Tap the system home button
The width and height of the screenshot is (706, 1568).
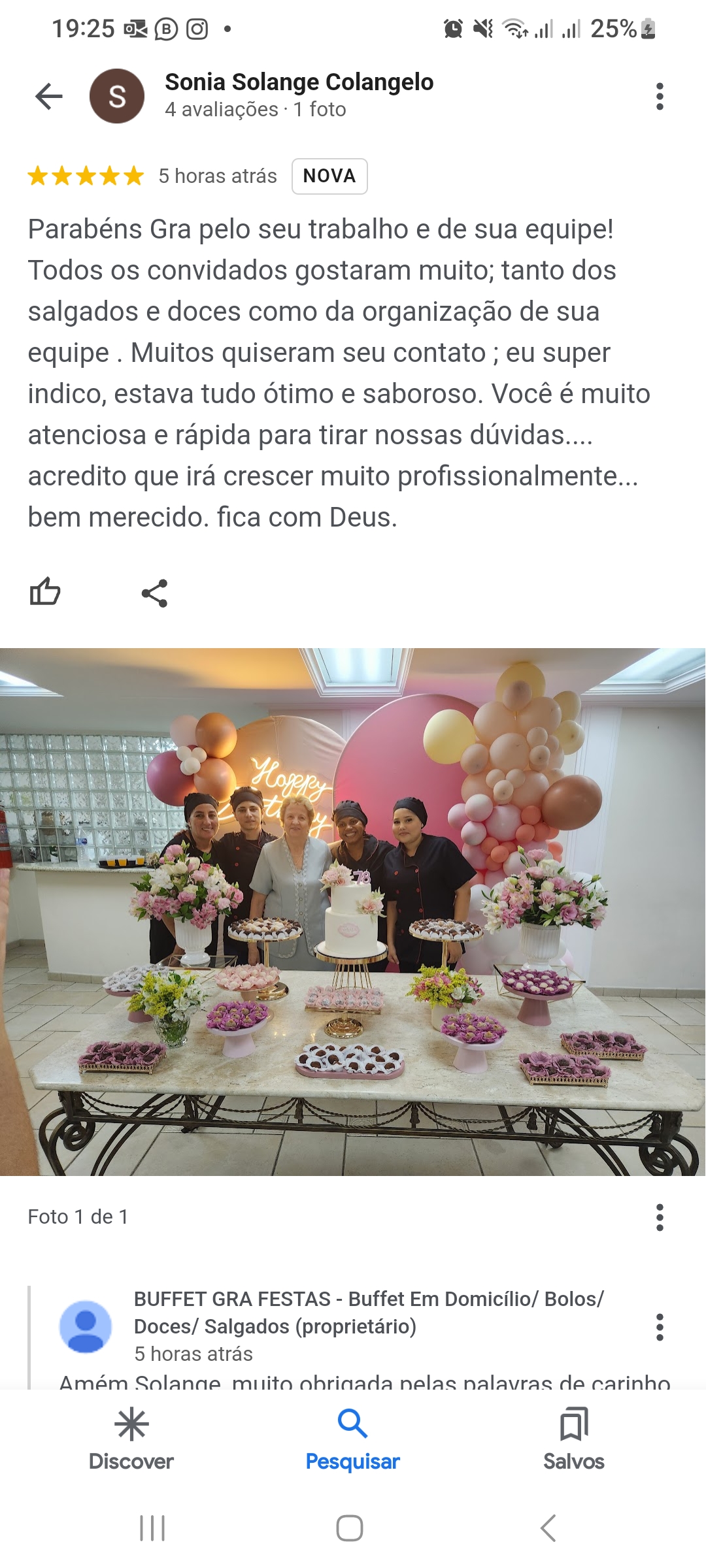(350, 1528)
